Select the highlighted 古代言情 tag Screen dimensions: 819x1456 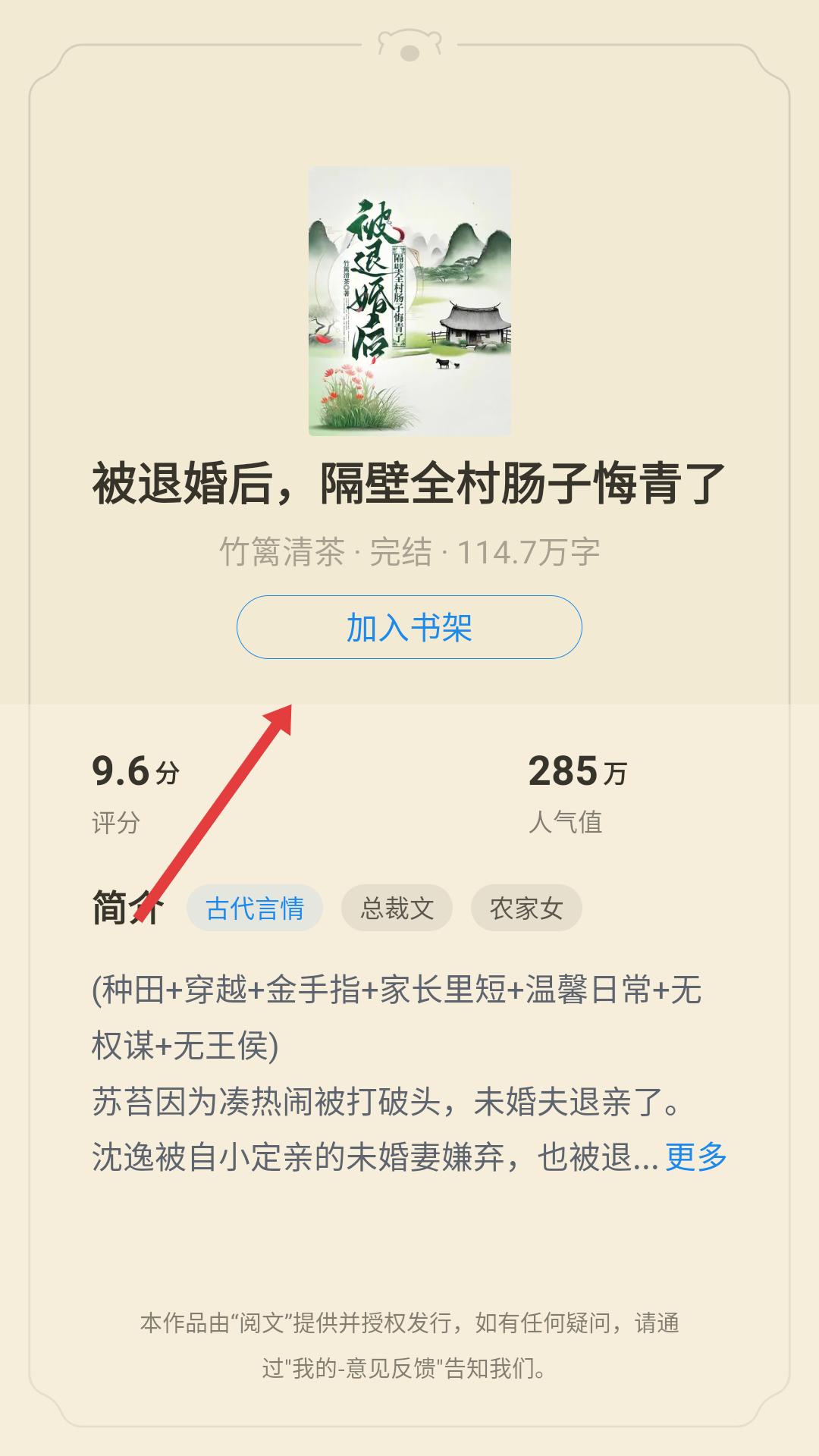pos(256,907)
